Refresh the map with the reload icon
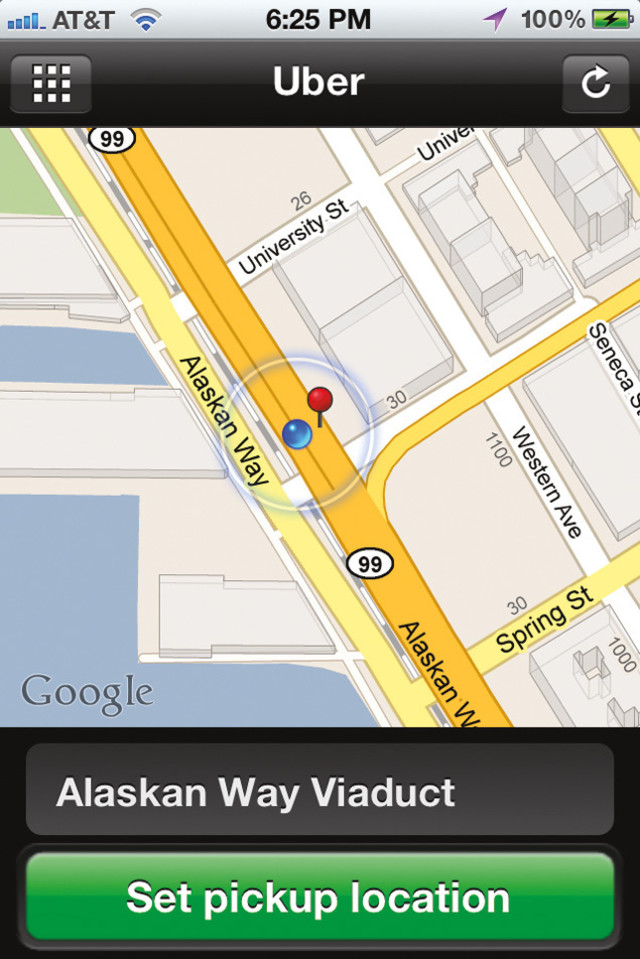Image resolution: width=640 pixels, height=959 pixels. 595,83
